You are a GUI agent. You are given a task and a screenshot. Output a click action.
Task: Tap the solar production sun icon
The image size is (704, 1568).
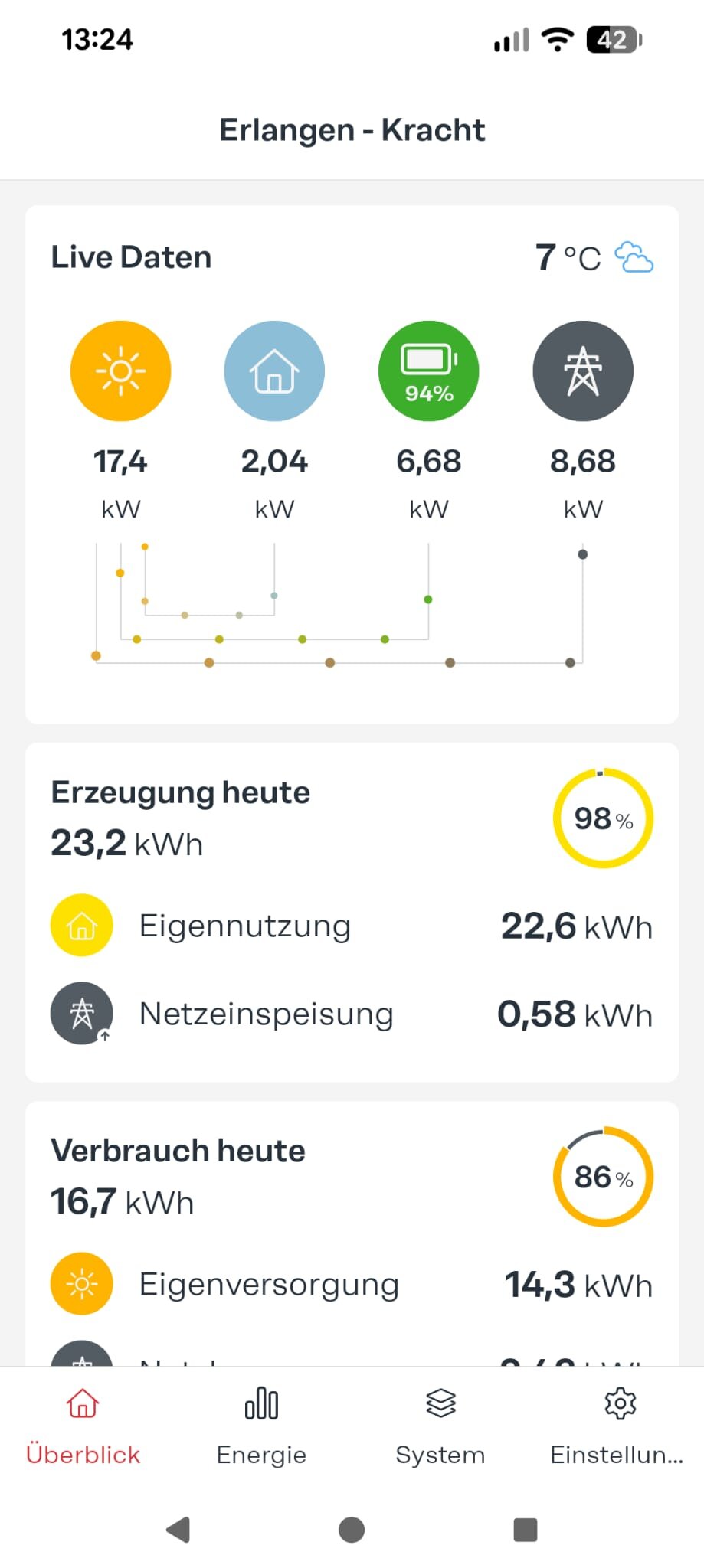click(120, 371)
